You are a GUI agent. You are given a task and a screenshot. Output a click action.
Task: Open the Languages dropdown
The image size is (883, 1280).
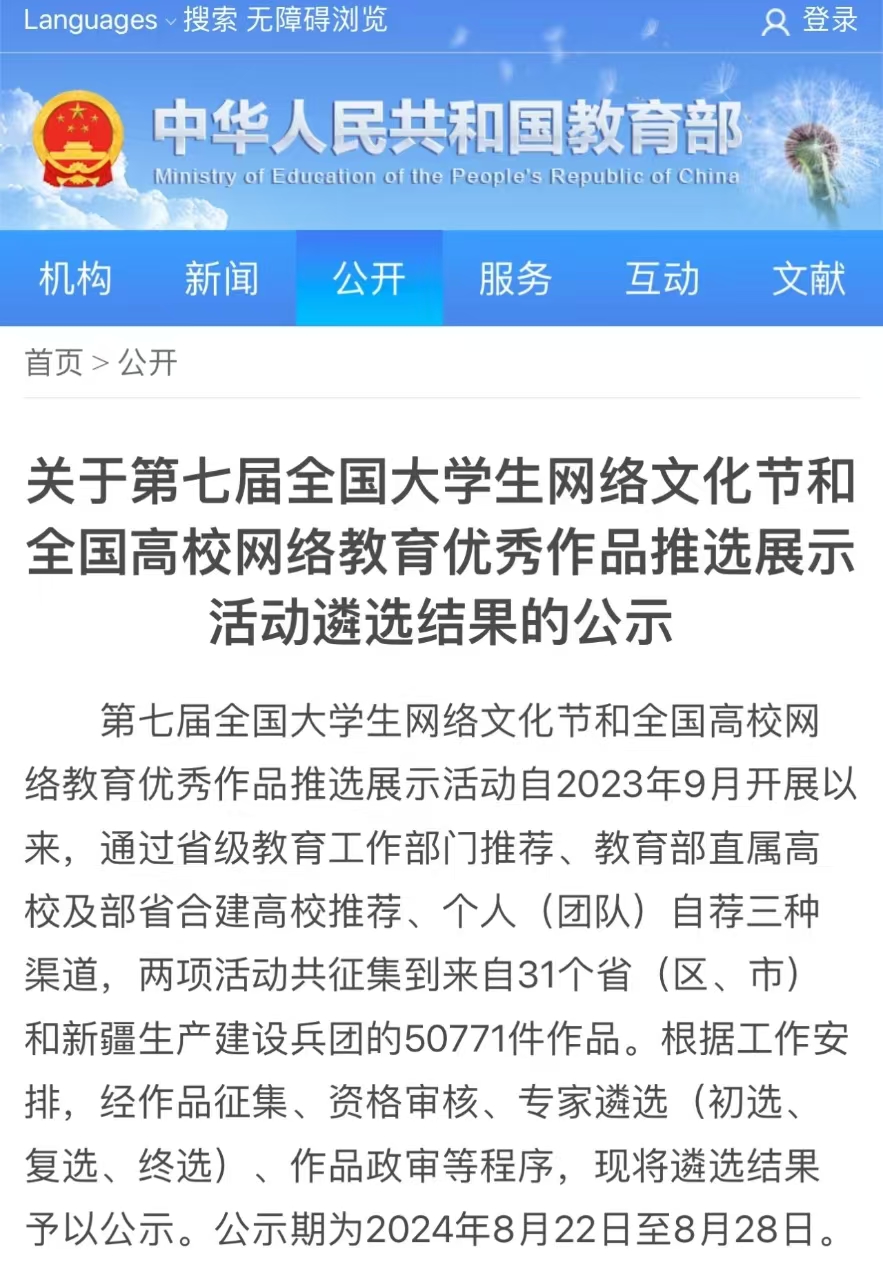tap(98, 20)
